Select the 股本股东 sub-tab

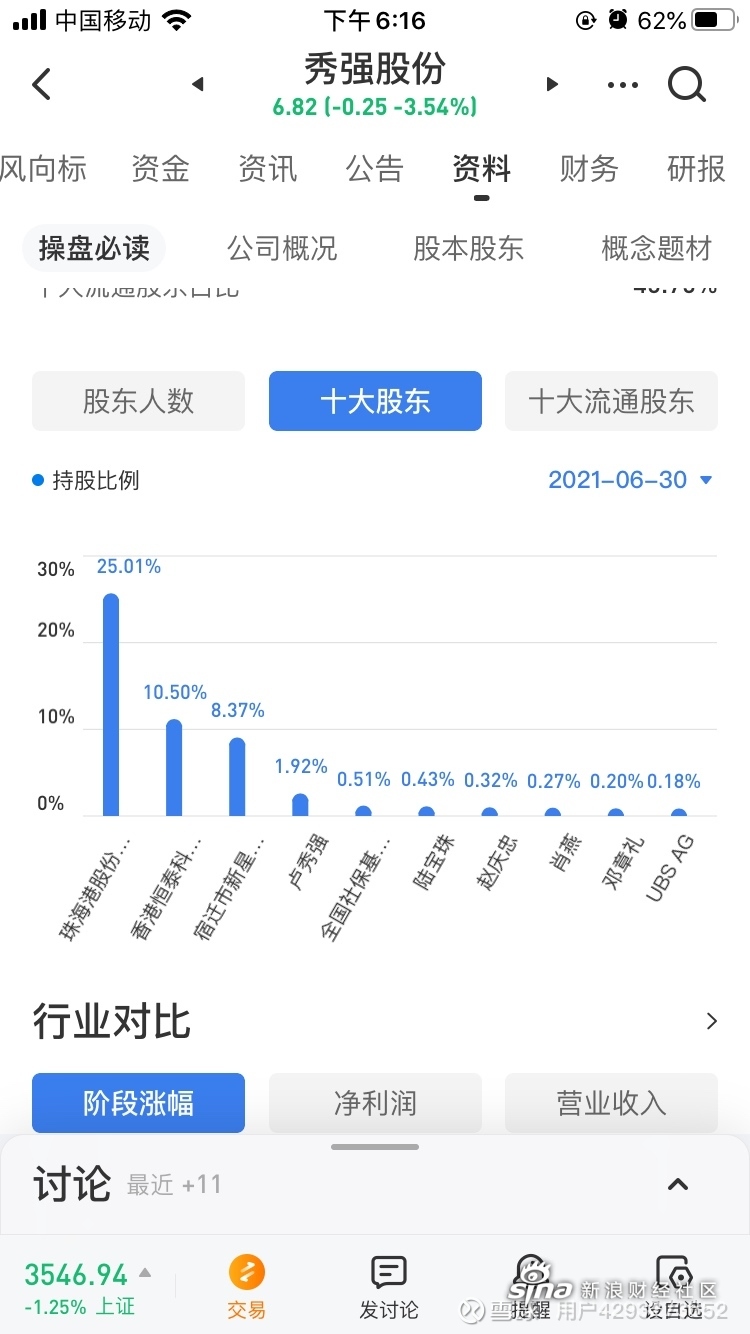[469, 248]
